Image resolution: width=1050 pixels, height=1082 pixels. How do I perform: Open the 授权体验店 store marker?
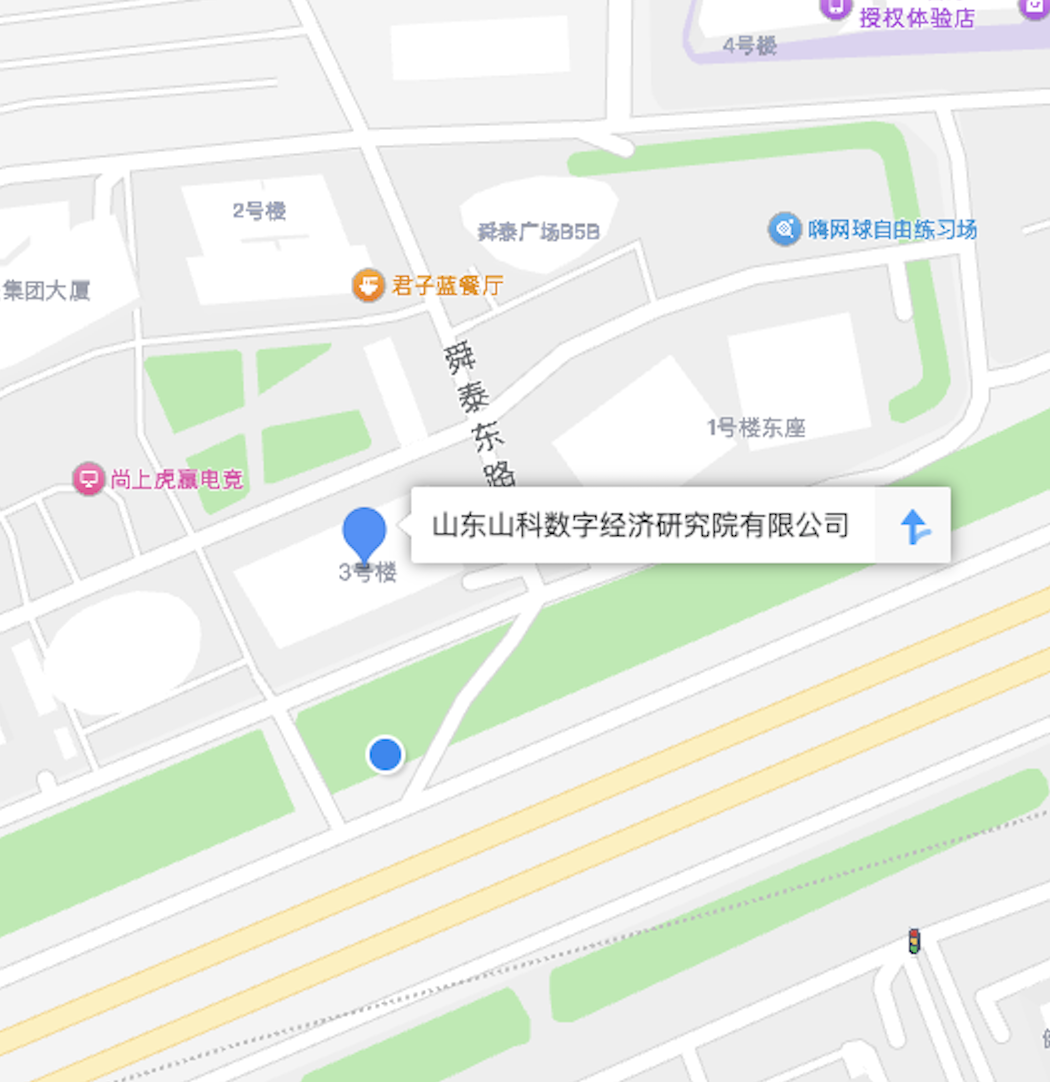835,10
